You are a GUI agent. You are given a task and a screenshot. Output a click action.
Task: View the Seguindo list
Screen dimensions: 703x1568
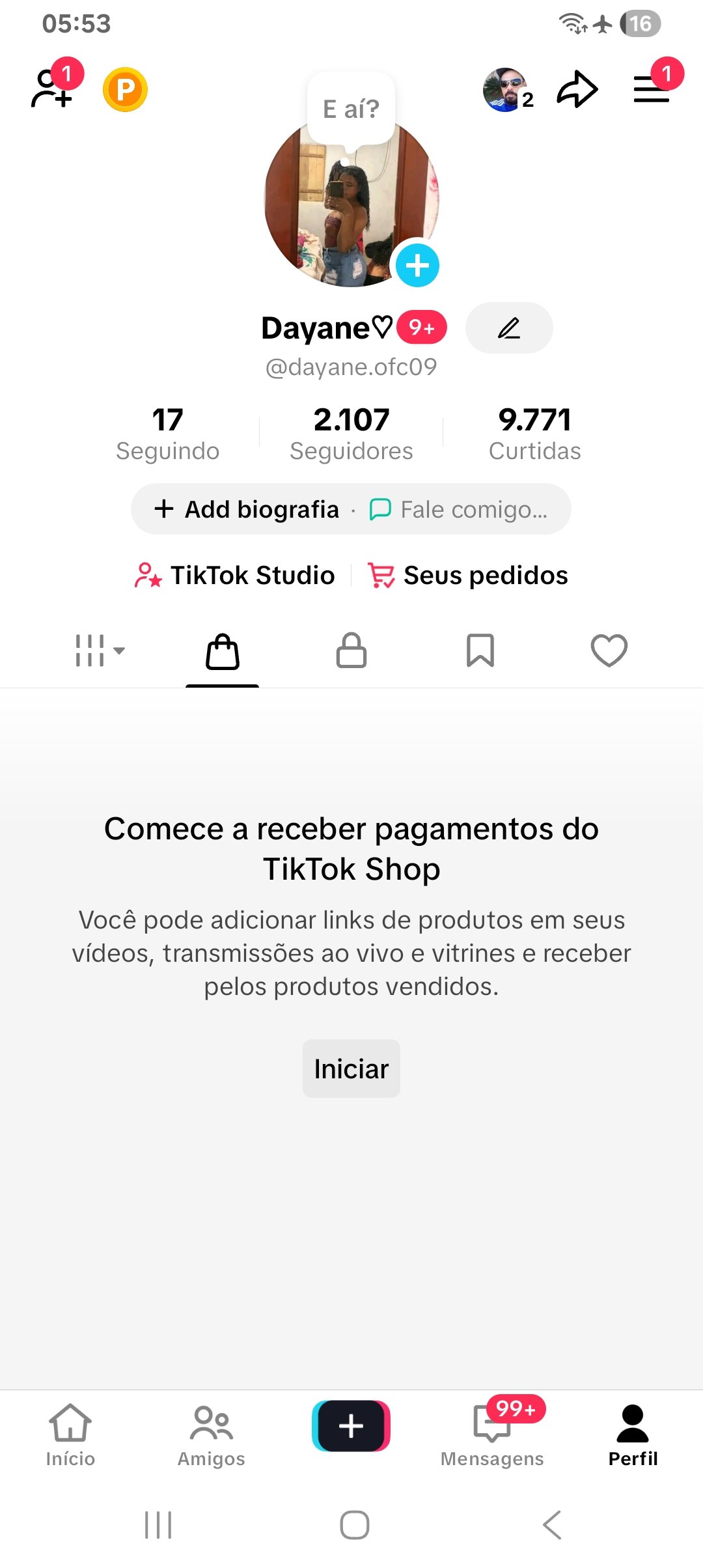click(x=167, y=433)
